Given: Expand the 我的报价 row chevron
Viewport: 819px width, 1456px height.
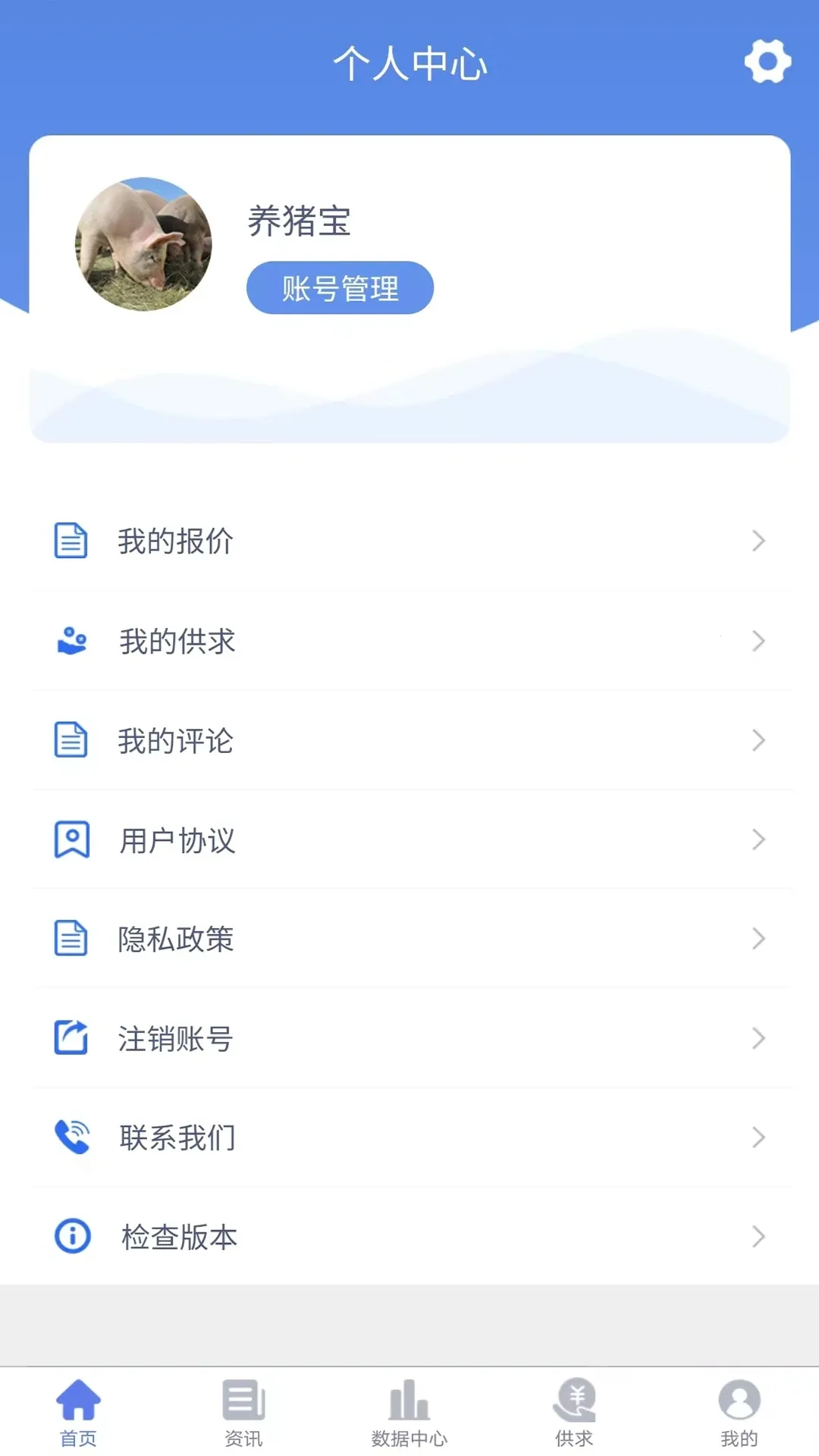Looking at the screenshot, I should [x=759, y=541].
